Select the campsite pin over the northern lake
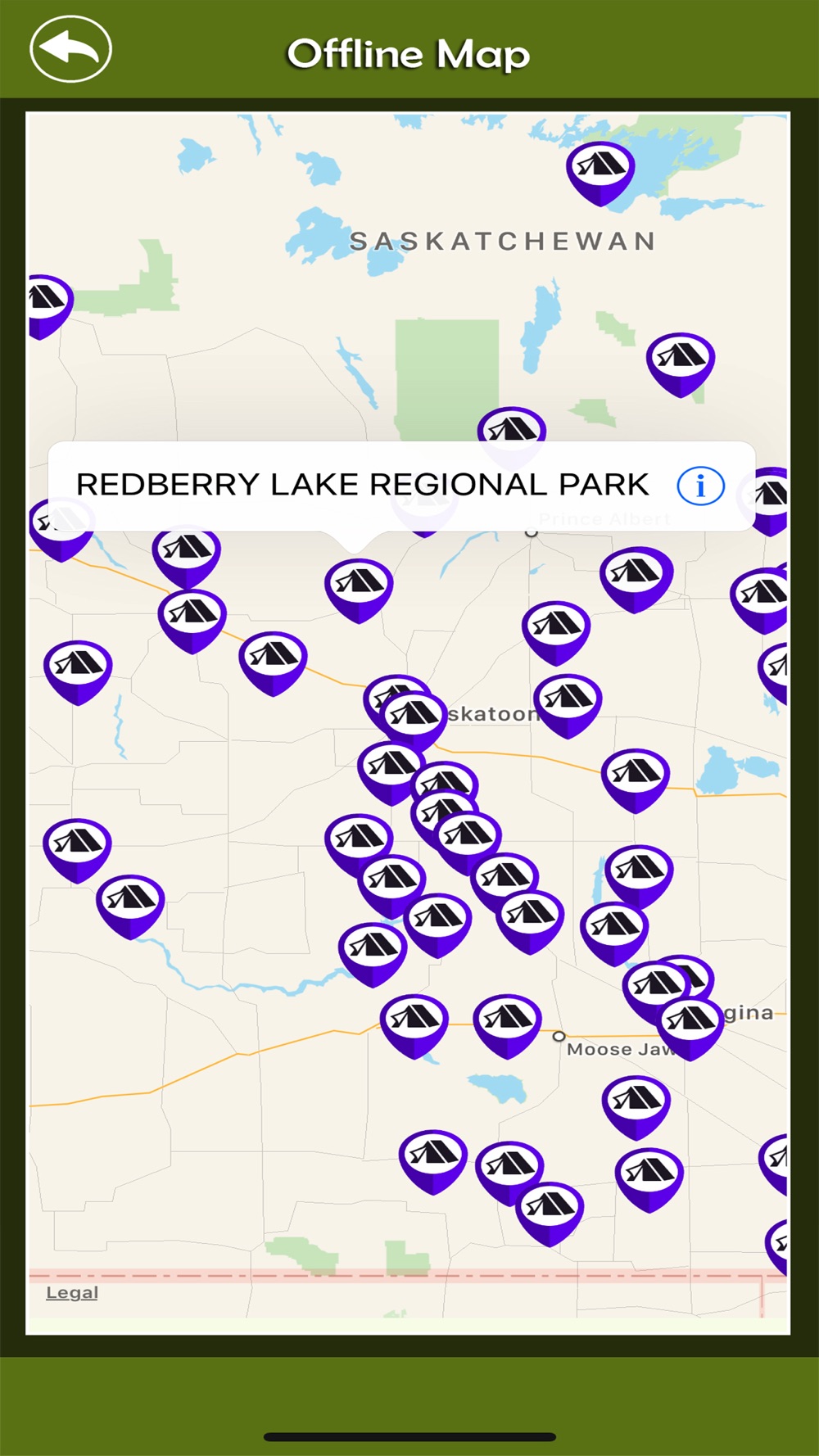 pyautogui.click(x=600, y=169)
